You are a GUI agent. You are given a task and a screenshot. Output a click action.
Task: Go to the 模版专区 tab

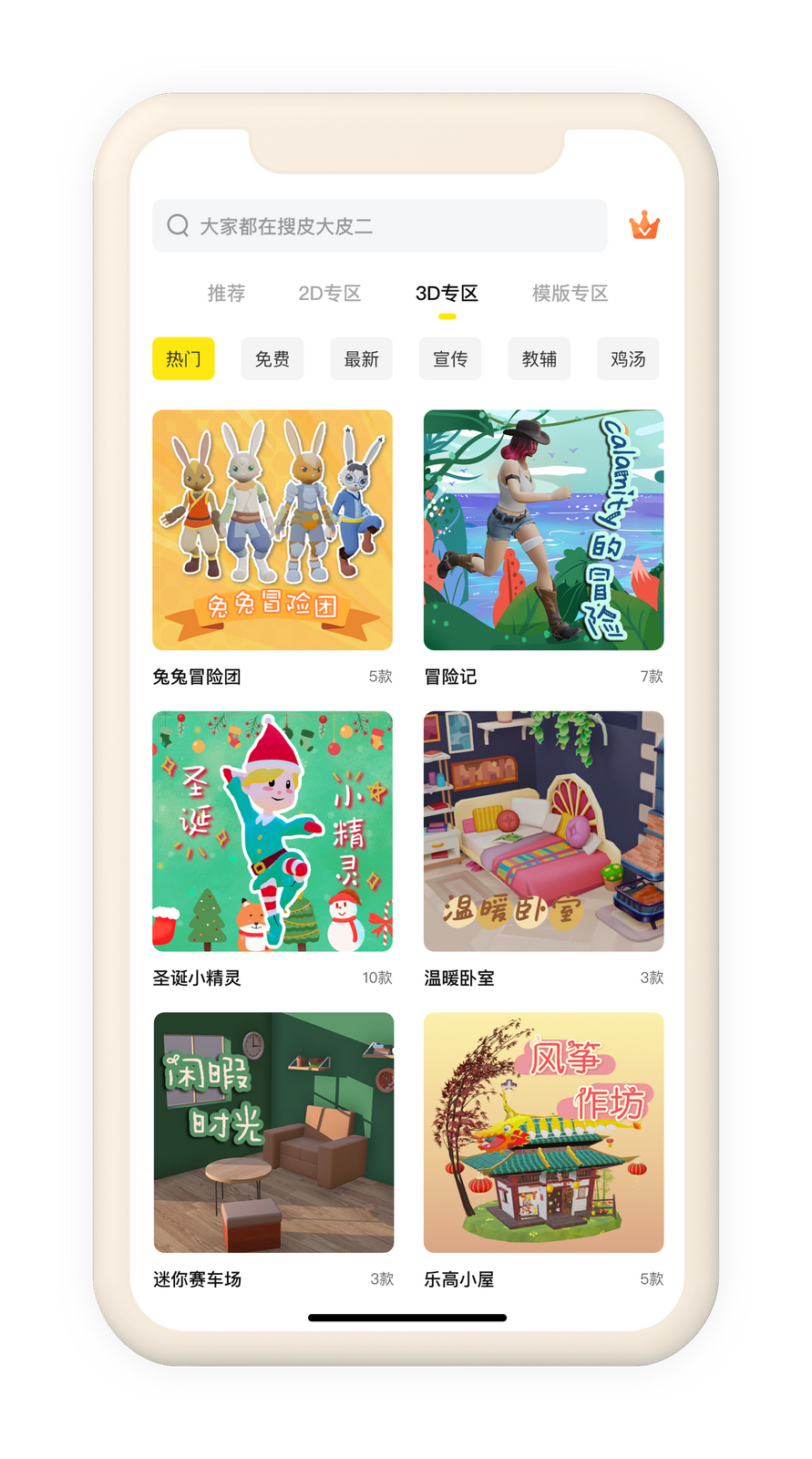pos(570,294)
